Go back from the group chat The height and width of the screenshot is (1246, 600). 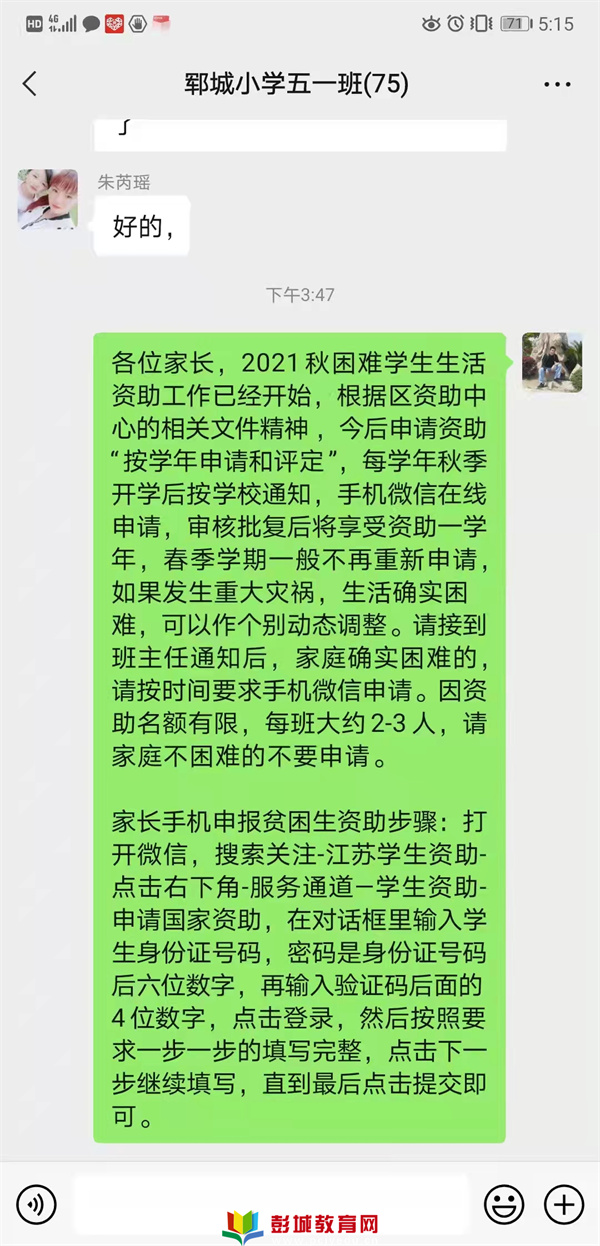click(30, 84)
